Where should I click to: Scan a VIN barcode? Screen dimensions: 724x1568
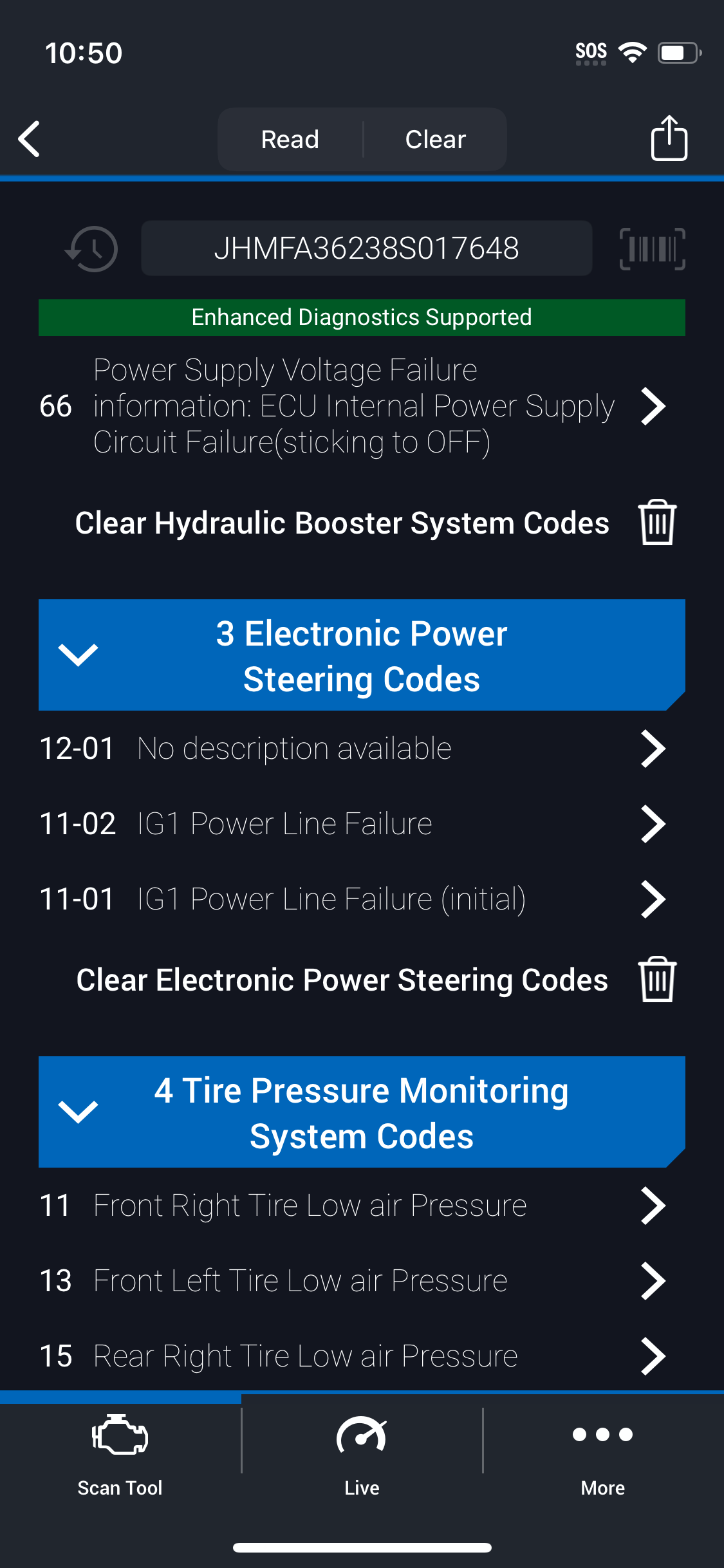click(652, 248)
